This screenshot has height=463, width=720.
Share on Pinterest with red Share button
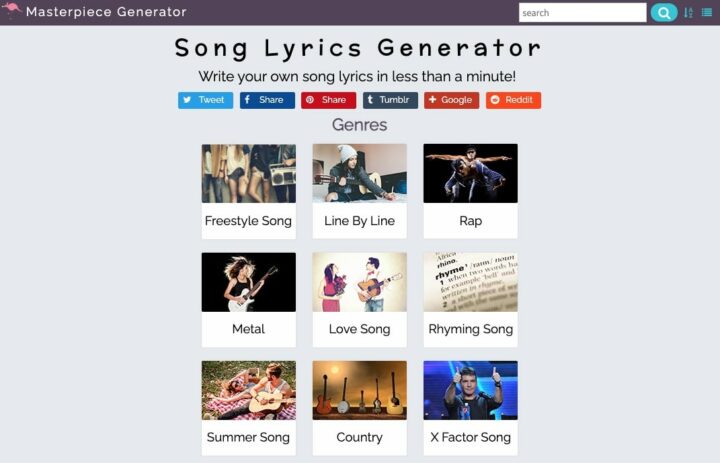[x=328, y=100]
